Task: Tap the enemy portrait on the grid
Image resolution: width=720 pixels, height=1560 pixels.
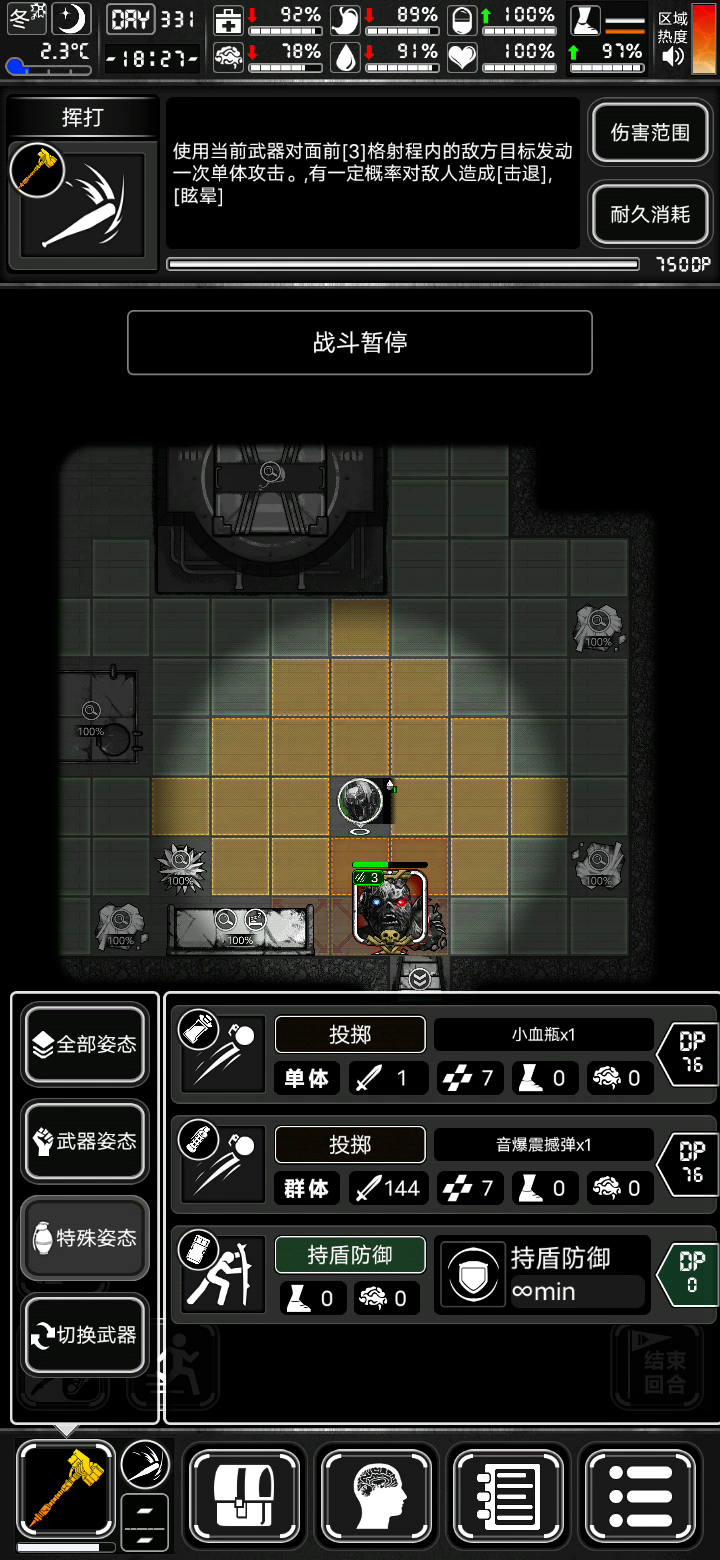Action: click(390, 907)
